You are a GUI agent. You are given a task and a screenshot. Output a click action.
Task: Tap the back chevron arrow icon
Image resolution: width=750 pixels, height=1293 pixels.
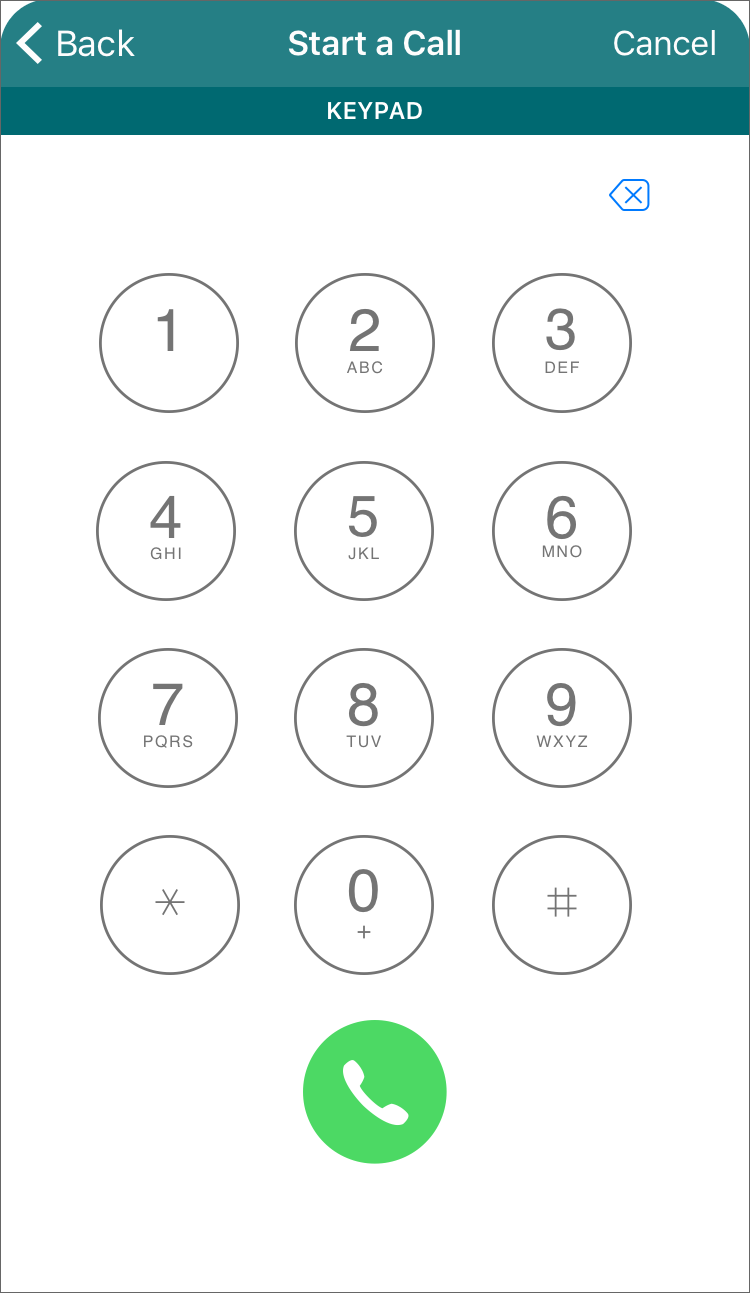[27, 43]
